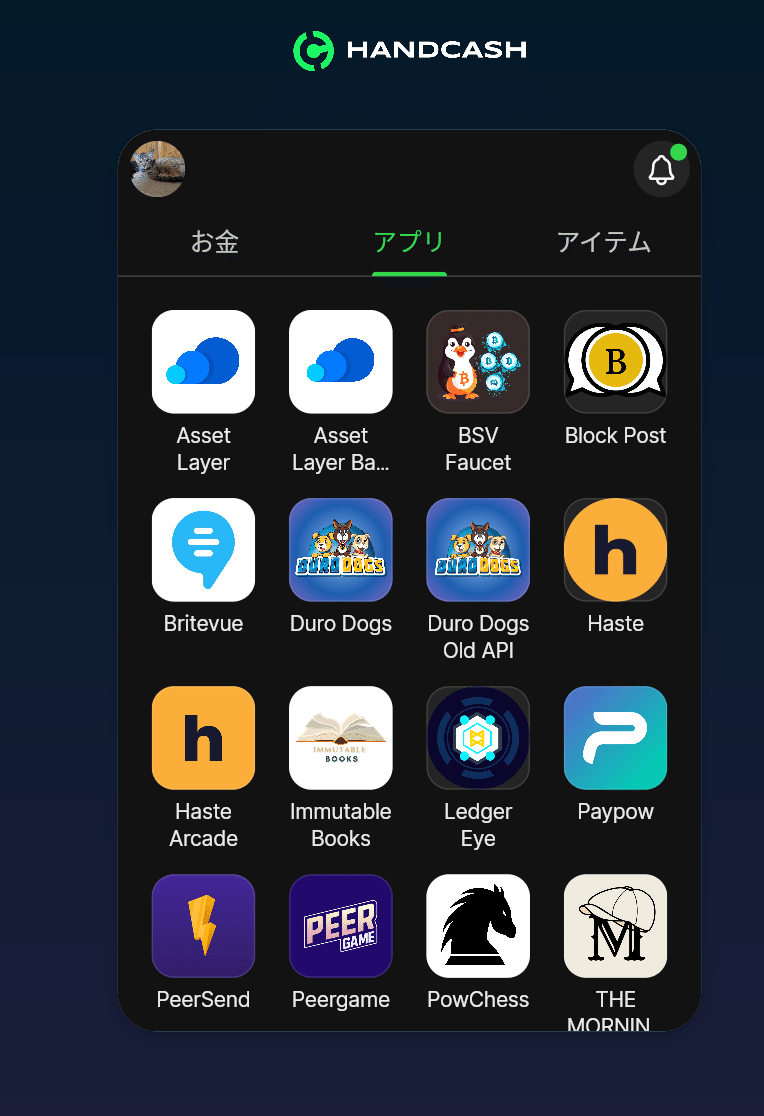Start the PowChess app
This screenshot has width=764, height=1116.
coord(478,926)
